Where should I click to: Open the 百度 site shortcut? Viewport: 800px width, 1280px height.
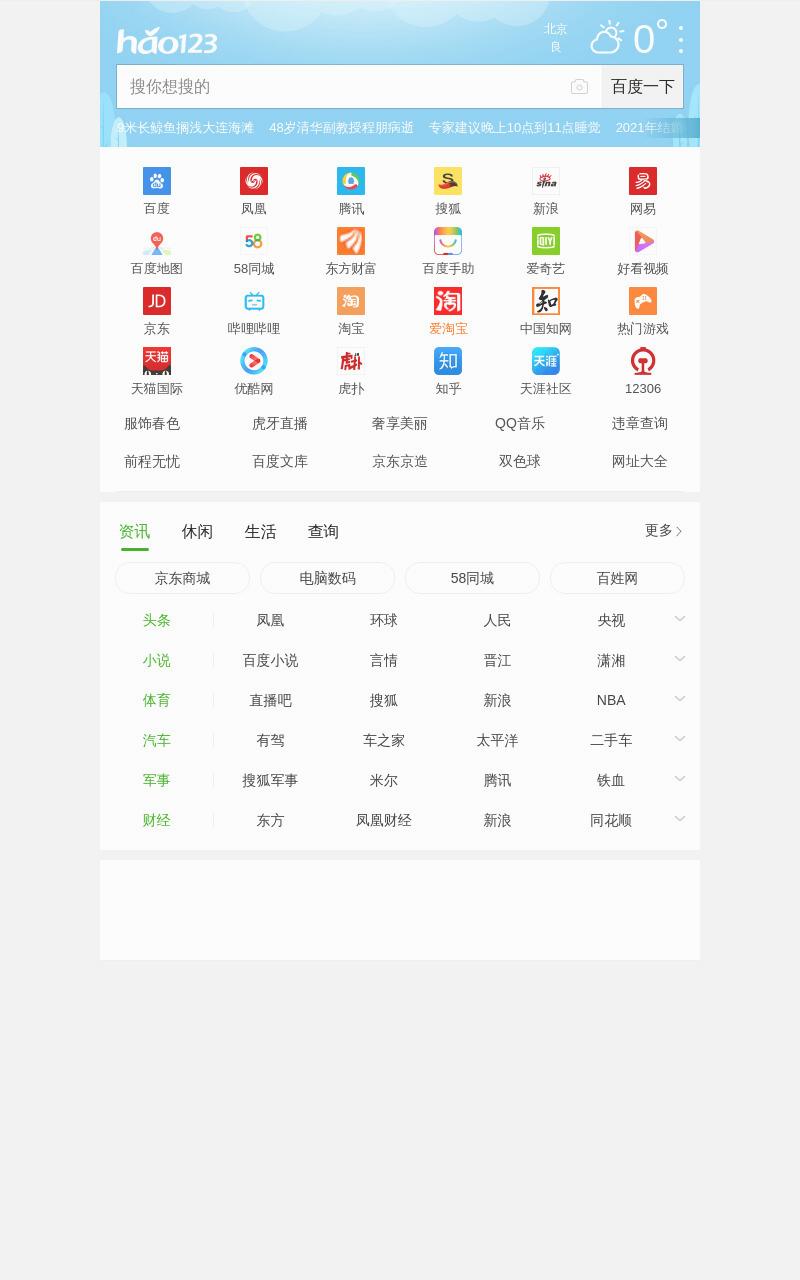157,192
